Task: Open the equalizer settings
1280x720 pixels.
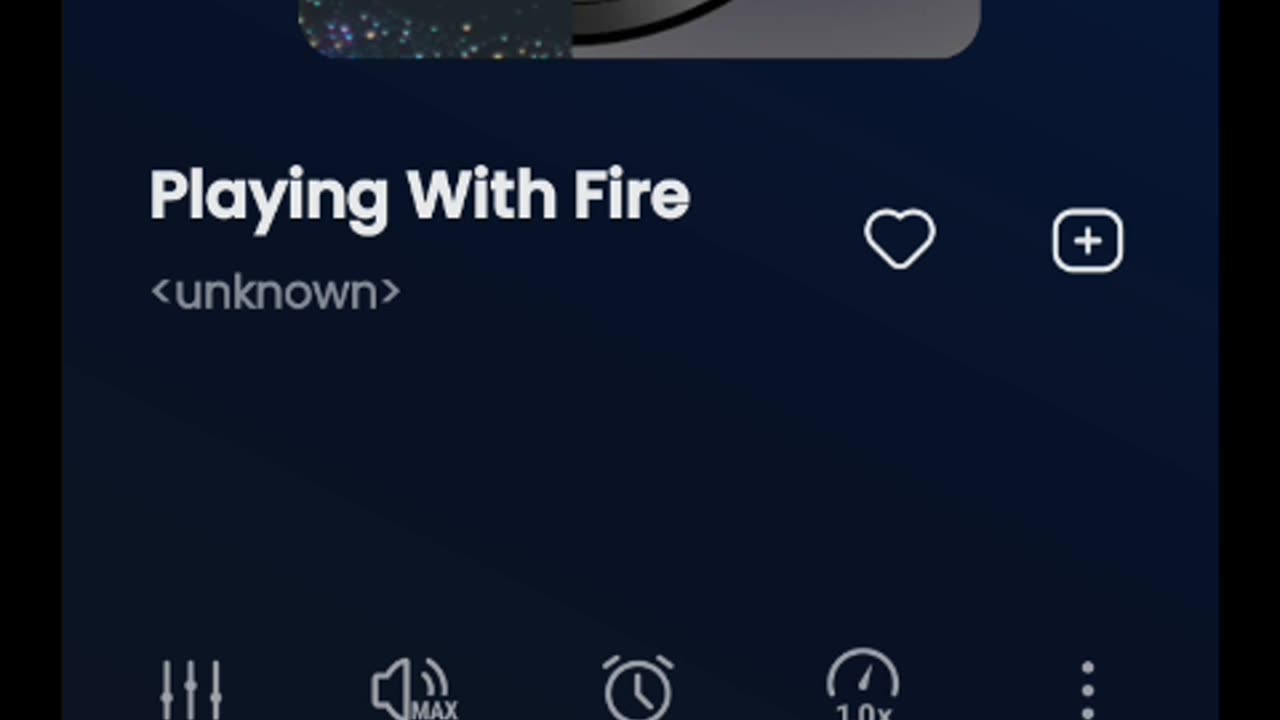Action: [x=191, y=690]
